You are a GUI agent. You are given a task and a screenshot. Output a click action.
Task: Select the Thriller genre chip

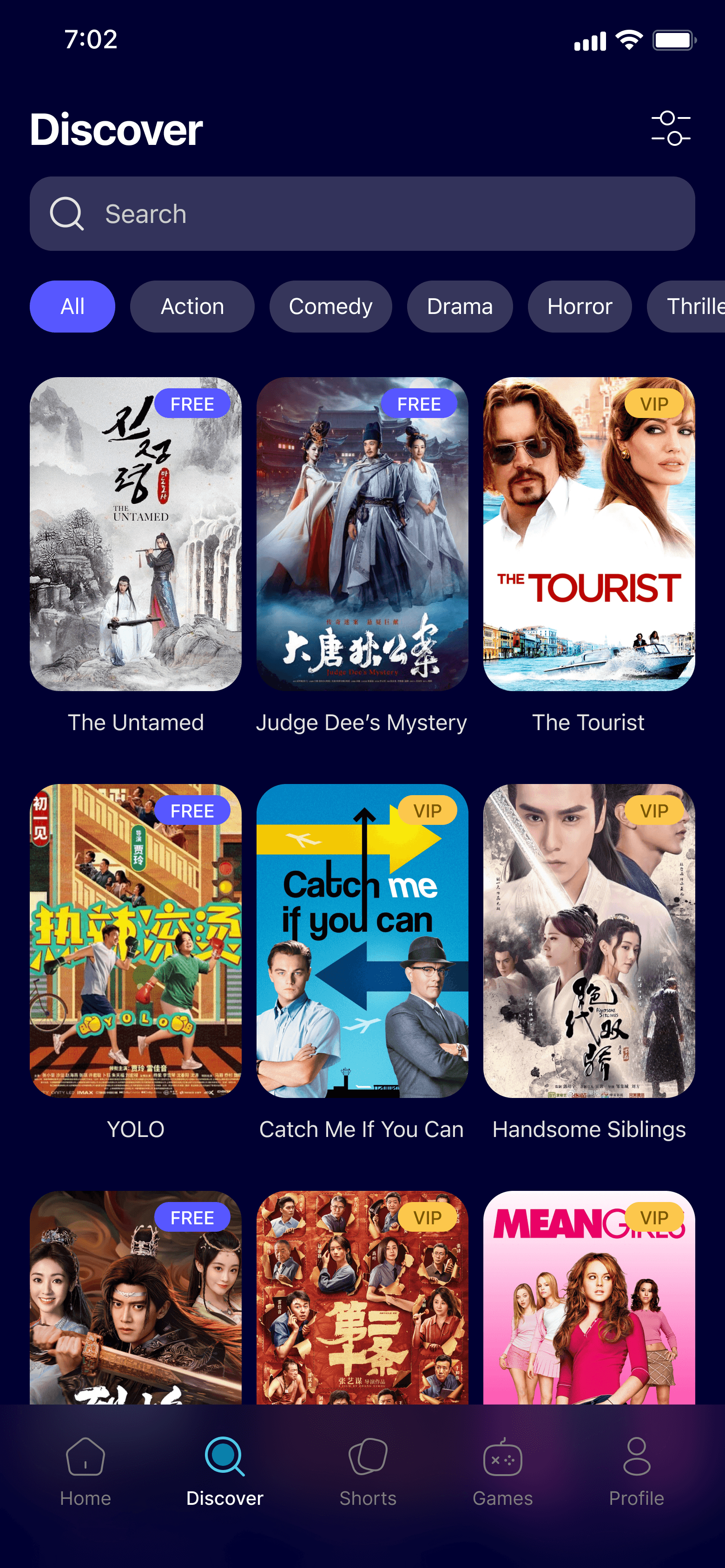(x=686, y=306)
